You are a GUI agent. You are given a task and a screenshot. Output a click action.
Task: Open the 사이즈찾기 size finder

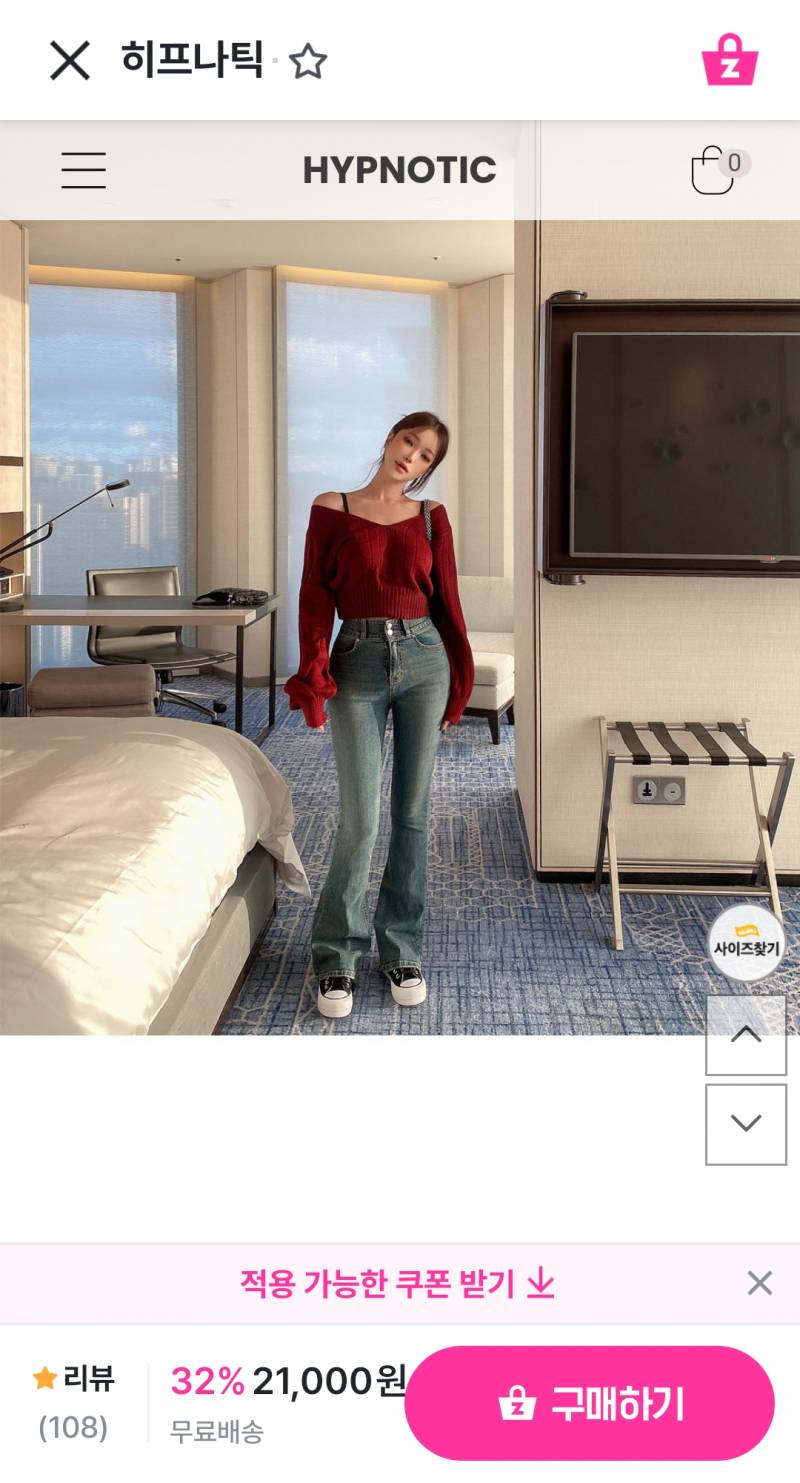point(746,943)
